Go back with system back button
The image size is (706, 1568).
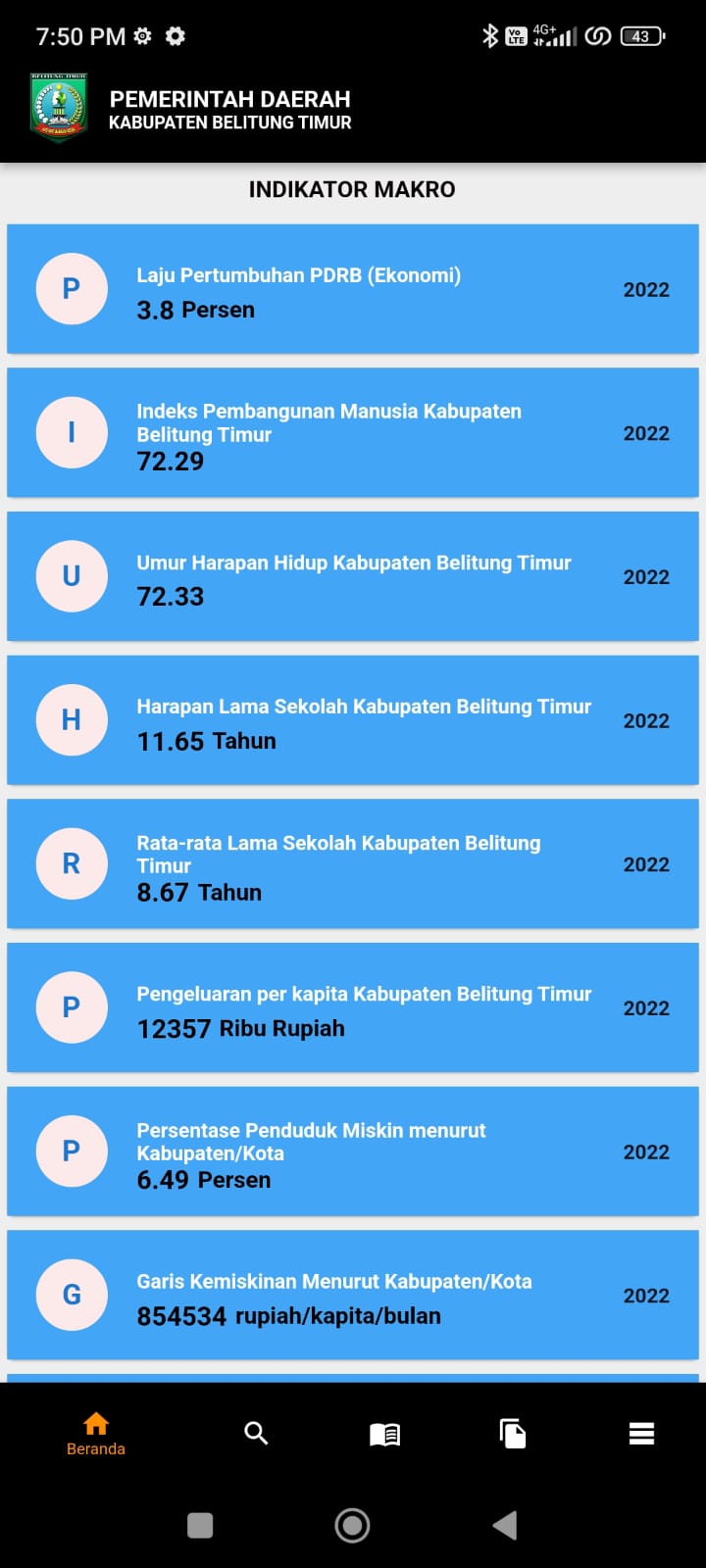[x=504, y=1525]
